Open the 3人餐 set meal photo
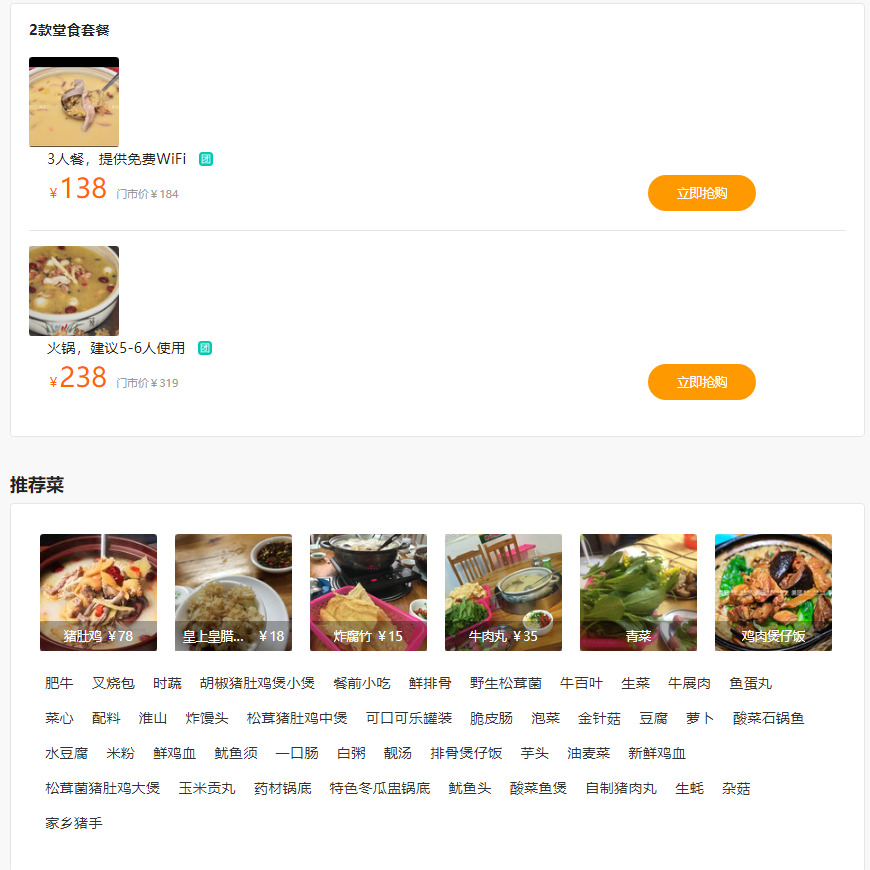870x870 pixels. point(74,102)
